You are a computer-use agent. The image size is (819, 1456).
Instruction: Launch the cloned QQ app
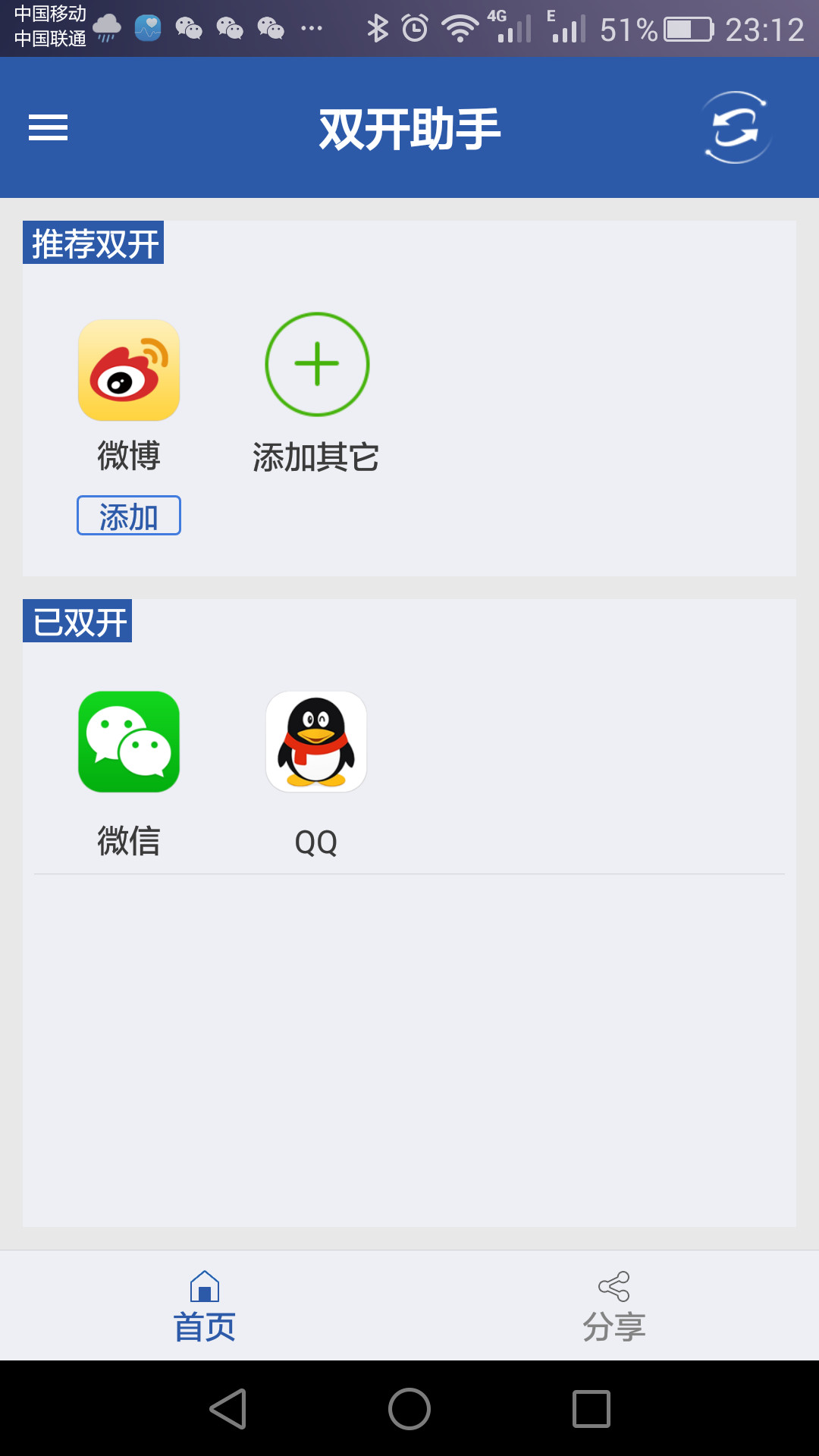click(x=316, y=742)
